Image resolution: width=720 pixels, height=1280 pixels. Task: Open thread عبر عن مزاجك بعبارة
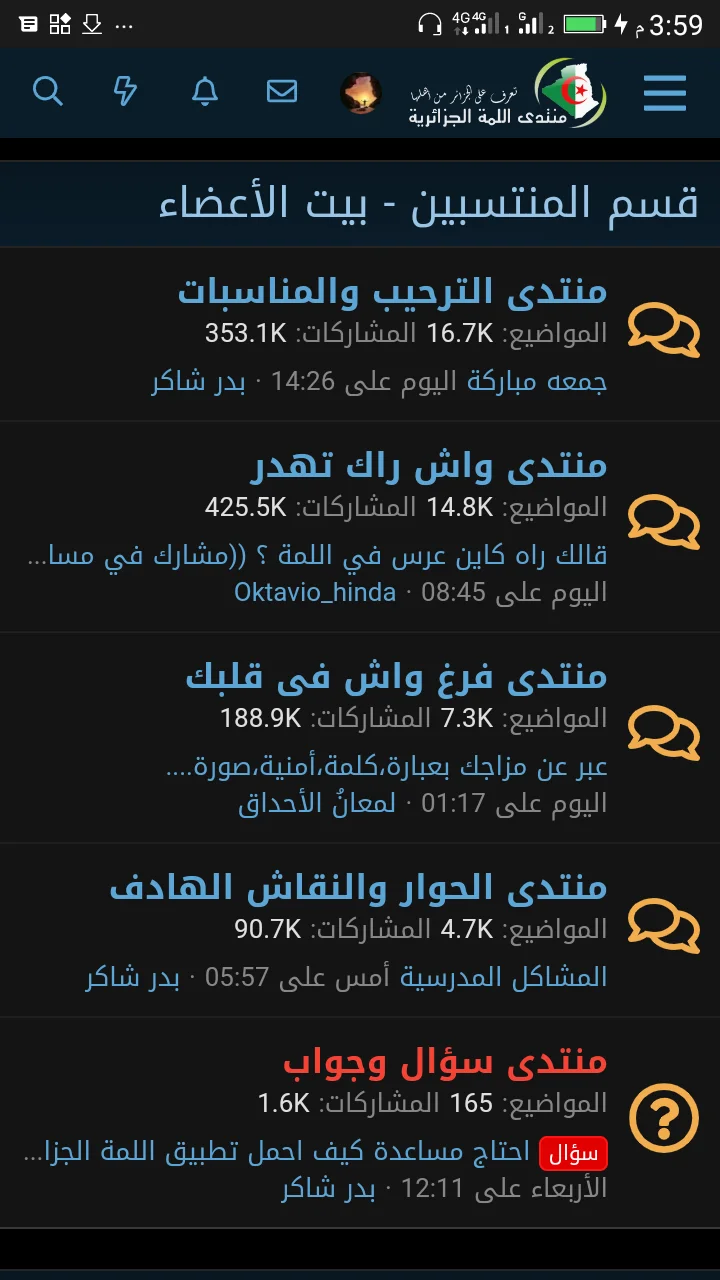click(386, 767)
